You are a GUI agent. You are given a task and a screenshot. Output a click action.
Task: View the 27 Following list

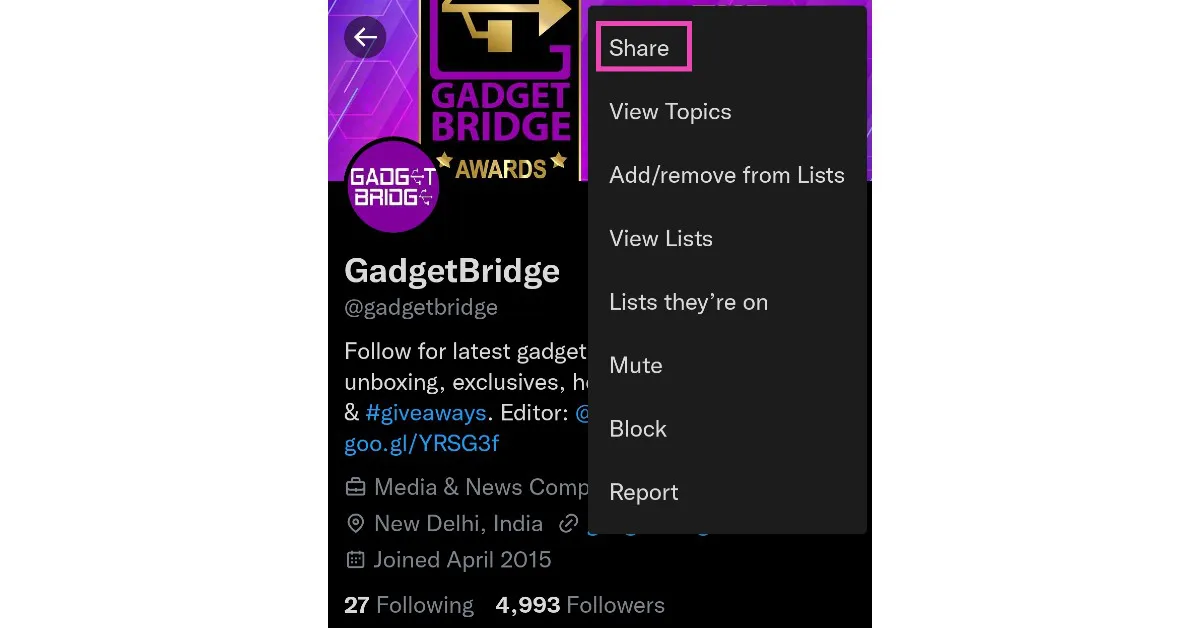pos(408,605)
